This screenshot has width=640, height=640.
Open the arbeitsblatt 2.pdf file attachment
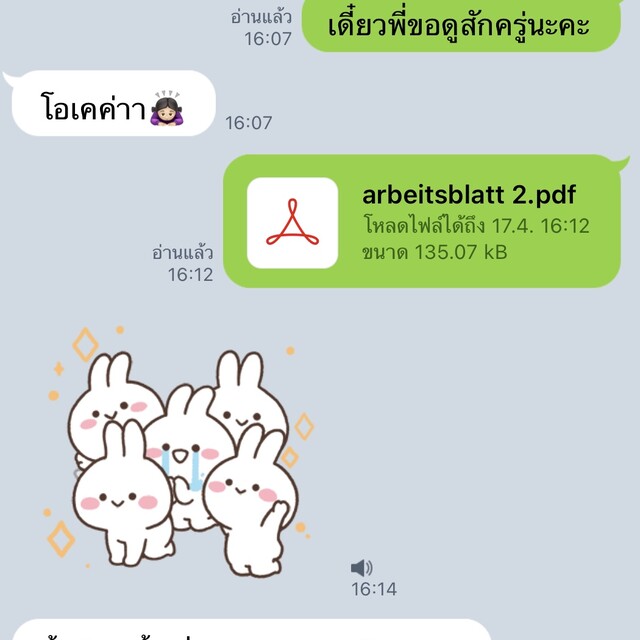point(425,222)
